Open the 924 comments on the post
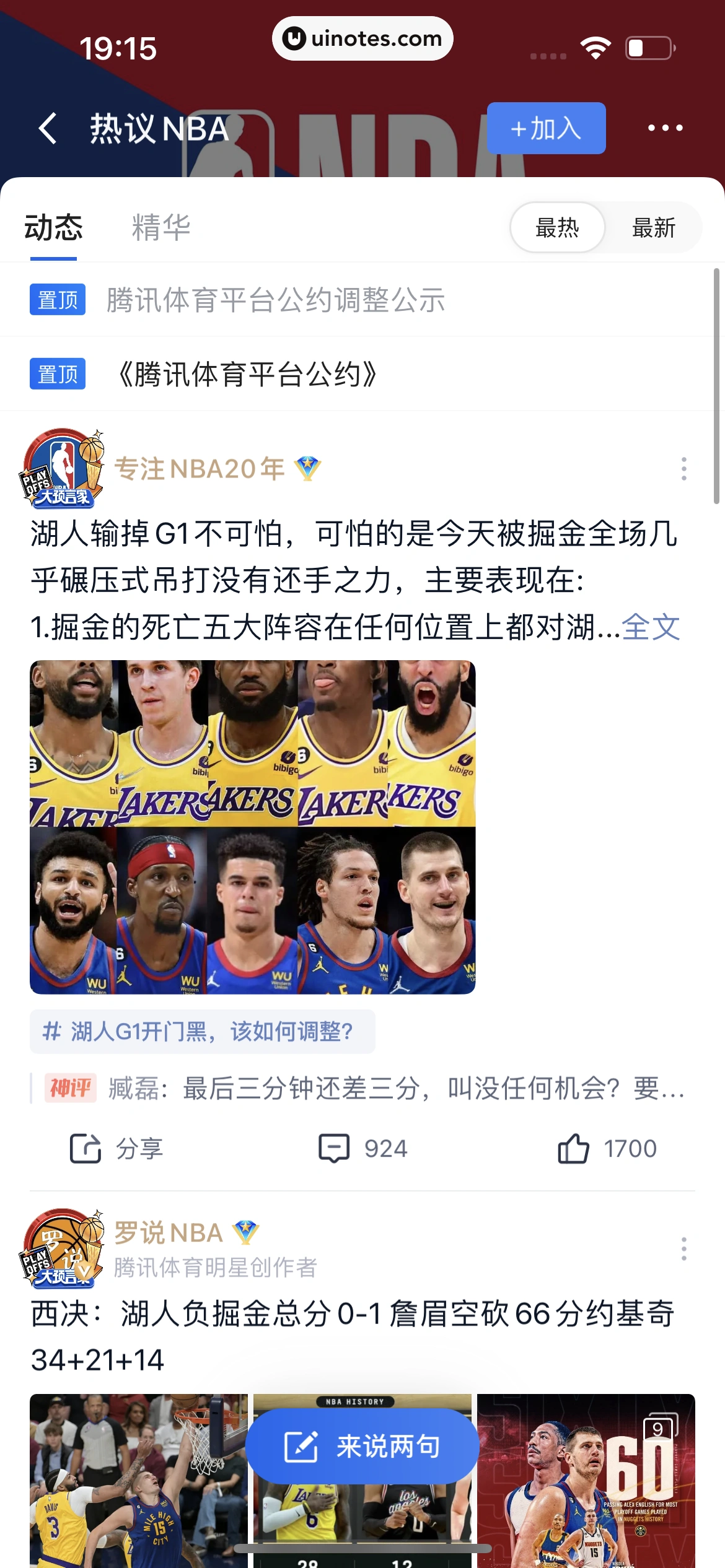Viewport: 725px width, 1568px height. [x=363, y=1149]
